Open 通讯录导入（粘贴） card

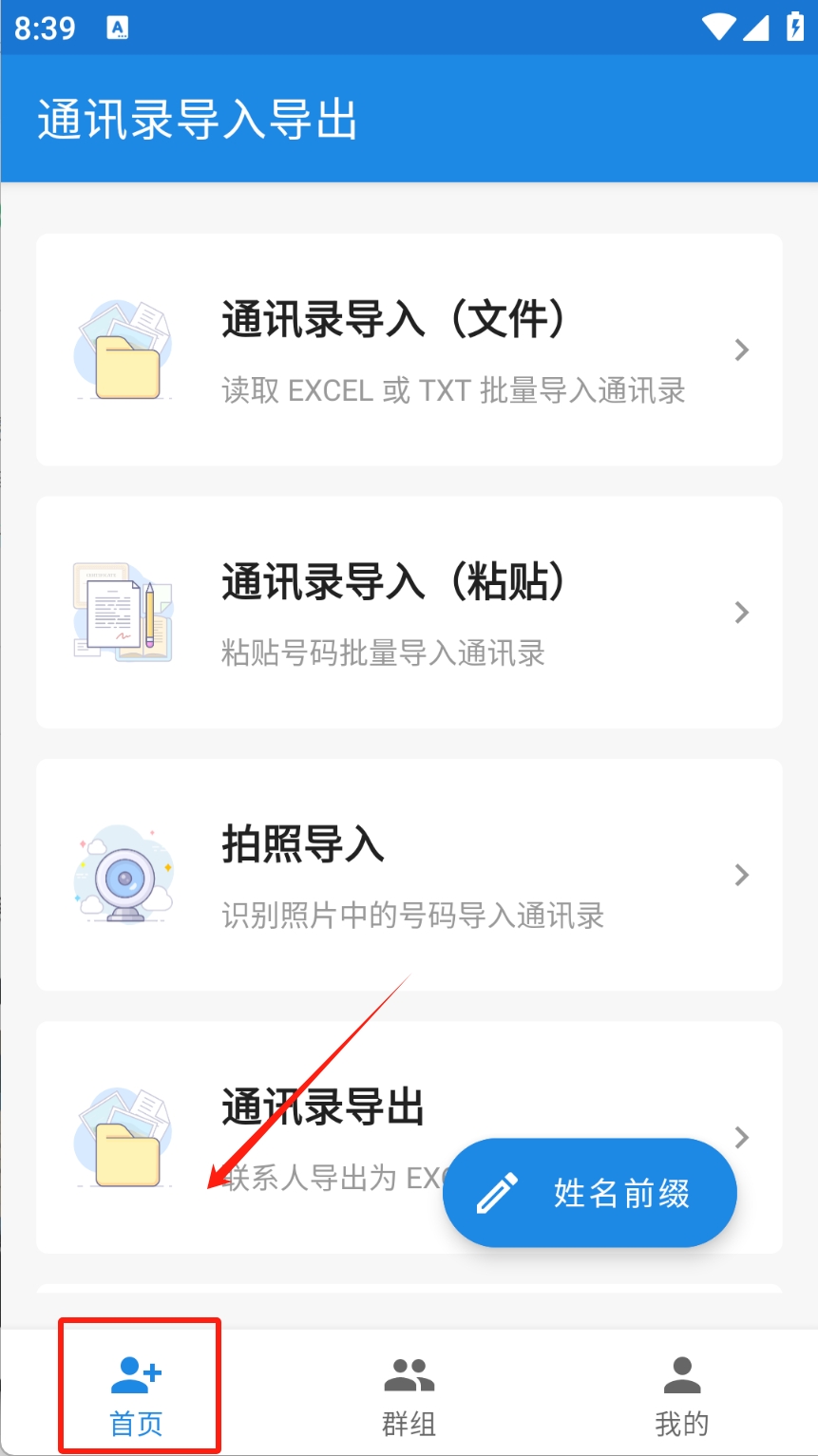409,612
